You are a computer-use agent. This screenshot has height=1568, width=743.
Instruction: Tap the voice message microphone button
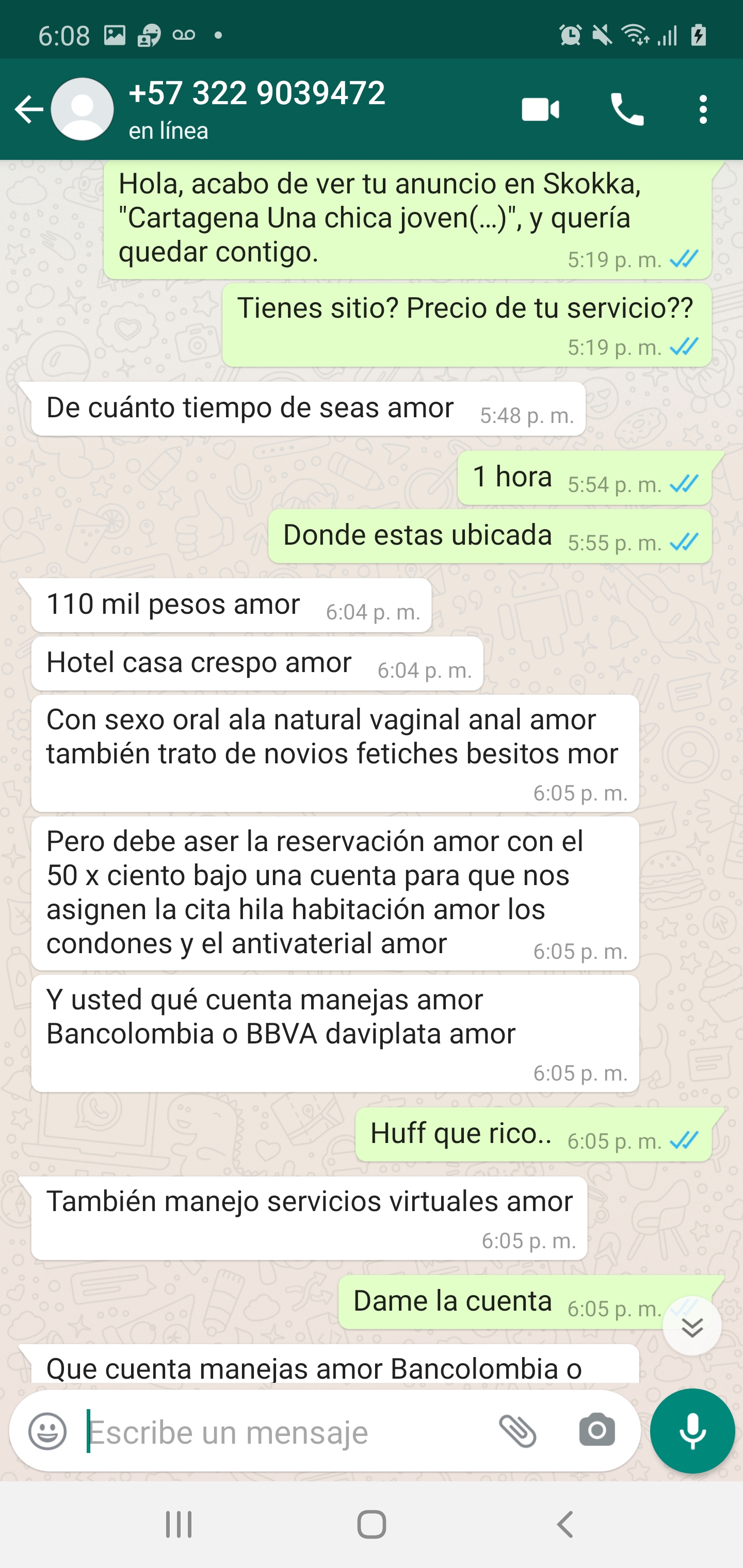click(x=692, y=1430)
